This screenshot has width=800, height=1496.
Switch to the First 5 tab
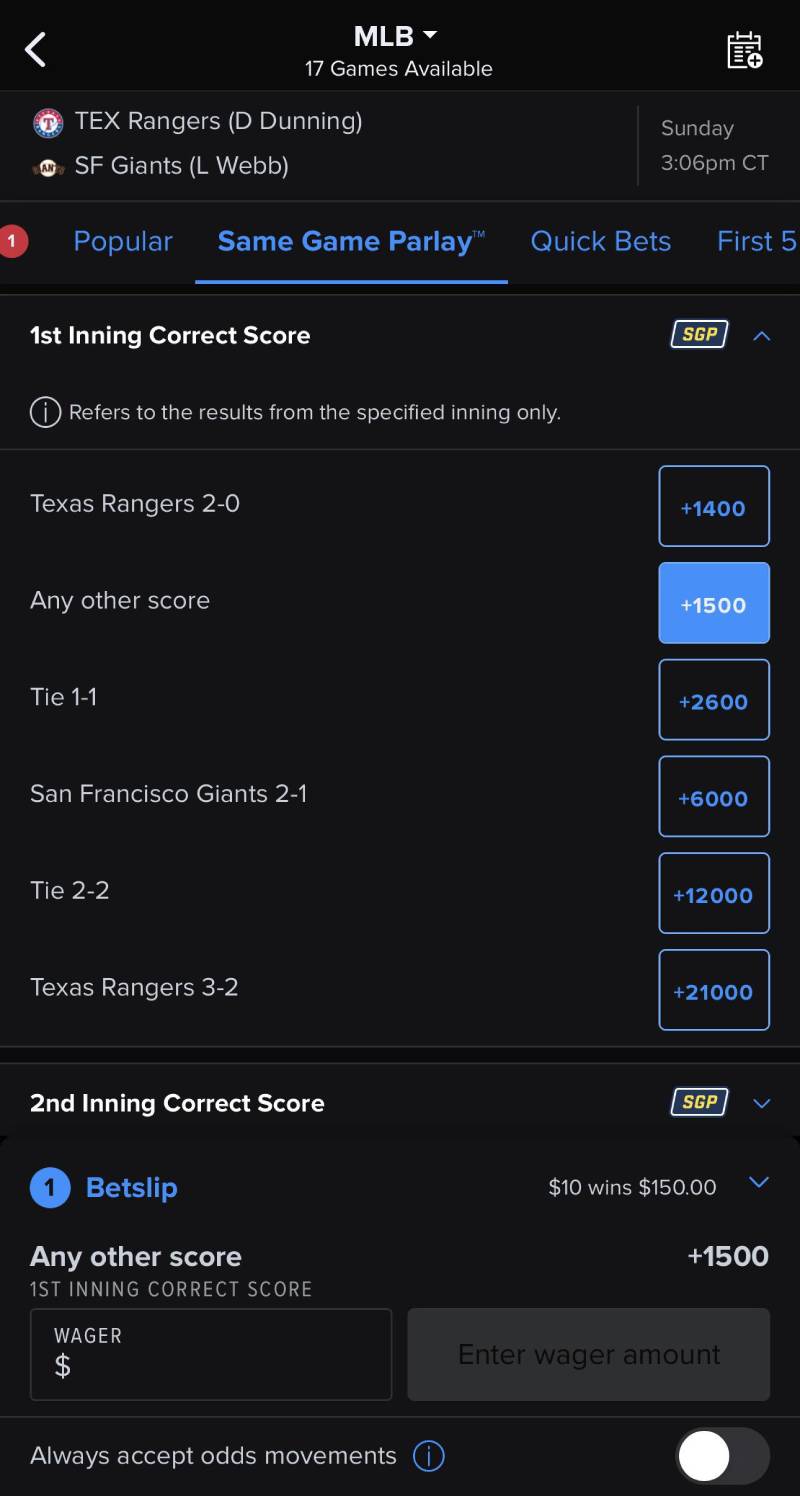756,241
